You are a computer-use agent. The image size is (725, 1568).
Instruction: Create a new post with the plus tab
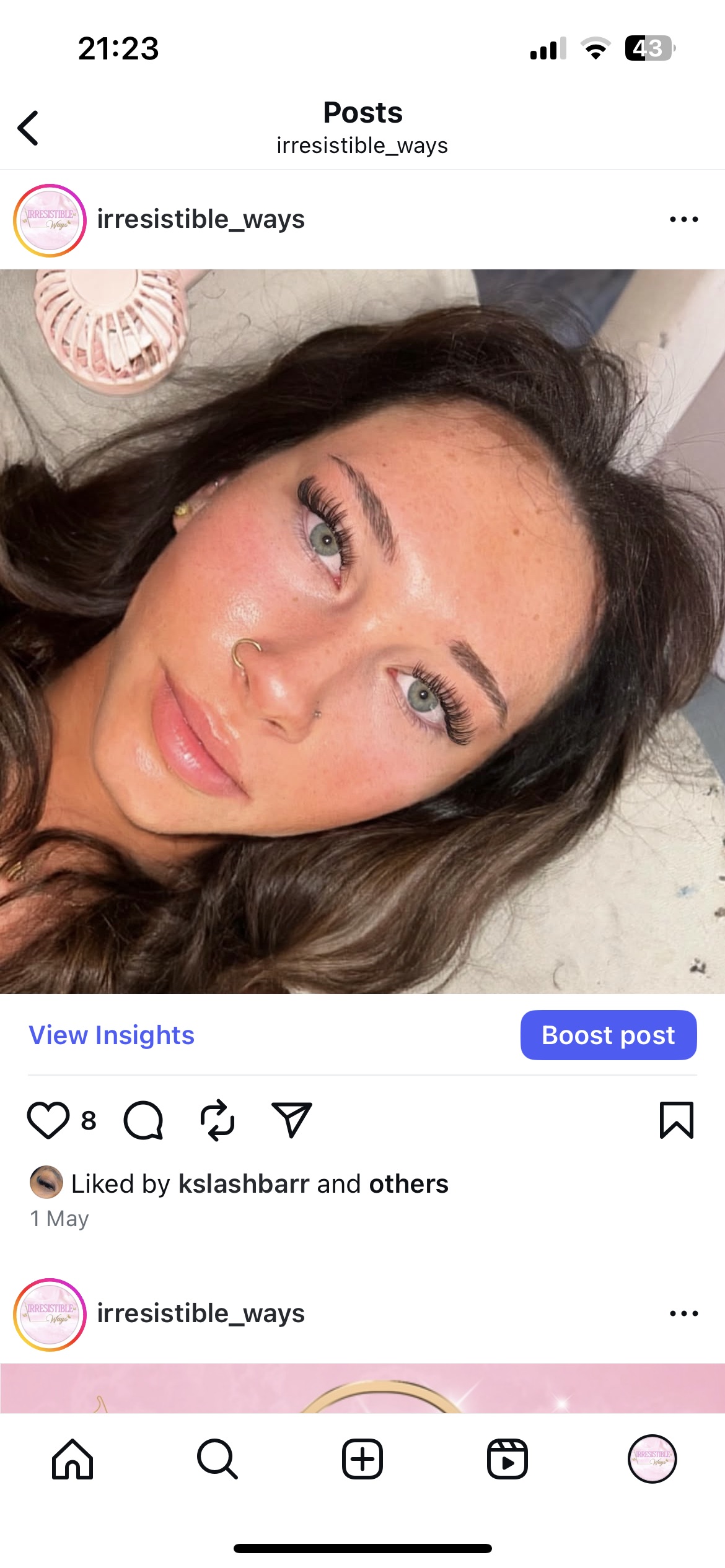[x=362, y=1459]
